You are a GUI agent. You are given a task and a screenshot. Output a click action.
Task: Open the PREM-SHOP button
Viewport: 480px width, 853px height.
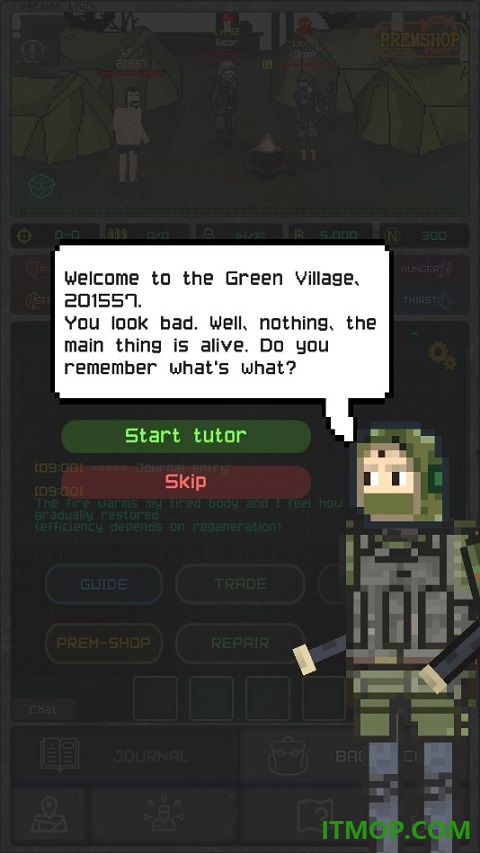(104, 643)
